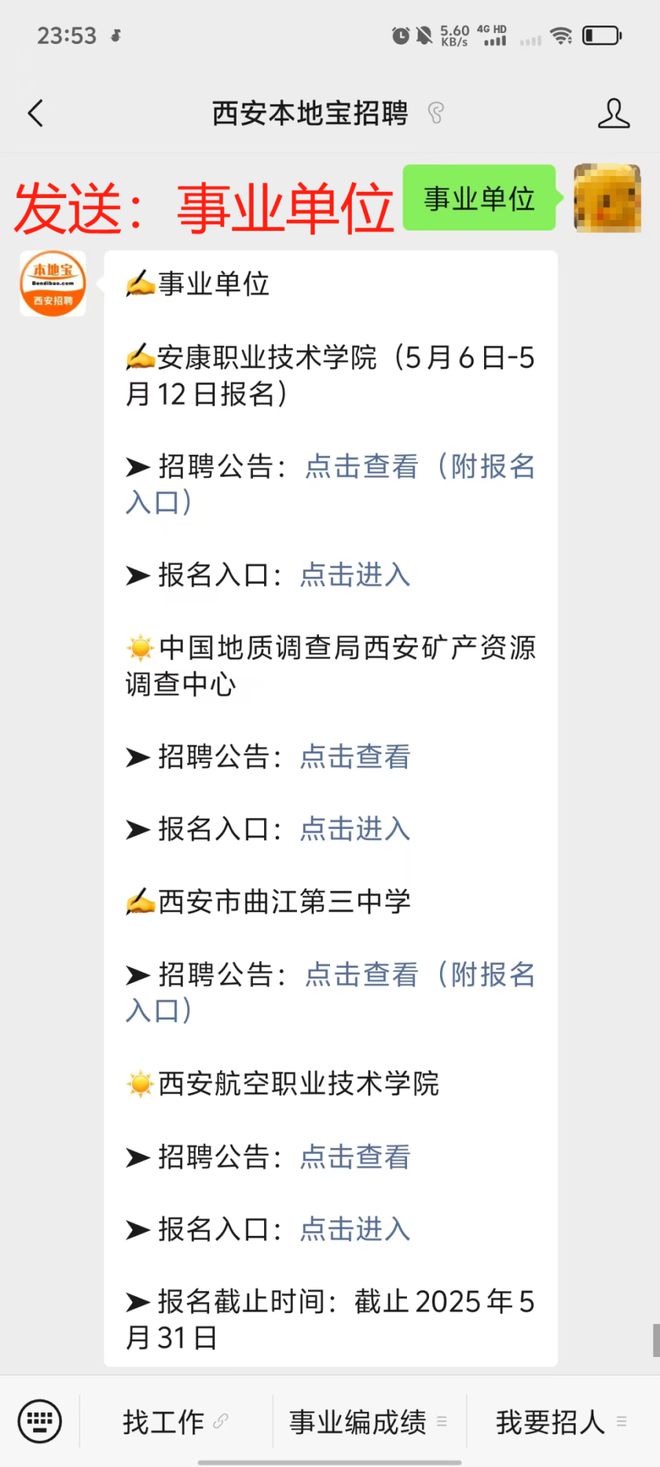The height and width of the screenshot is (1467, 660).
Task: Open the account profile icon
Action: click(x=613, y=114)
